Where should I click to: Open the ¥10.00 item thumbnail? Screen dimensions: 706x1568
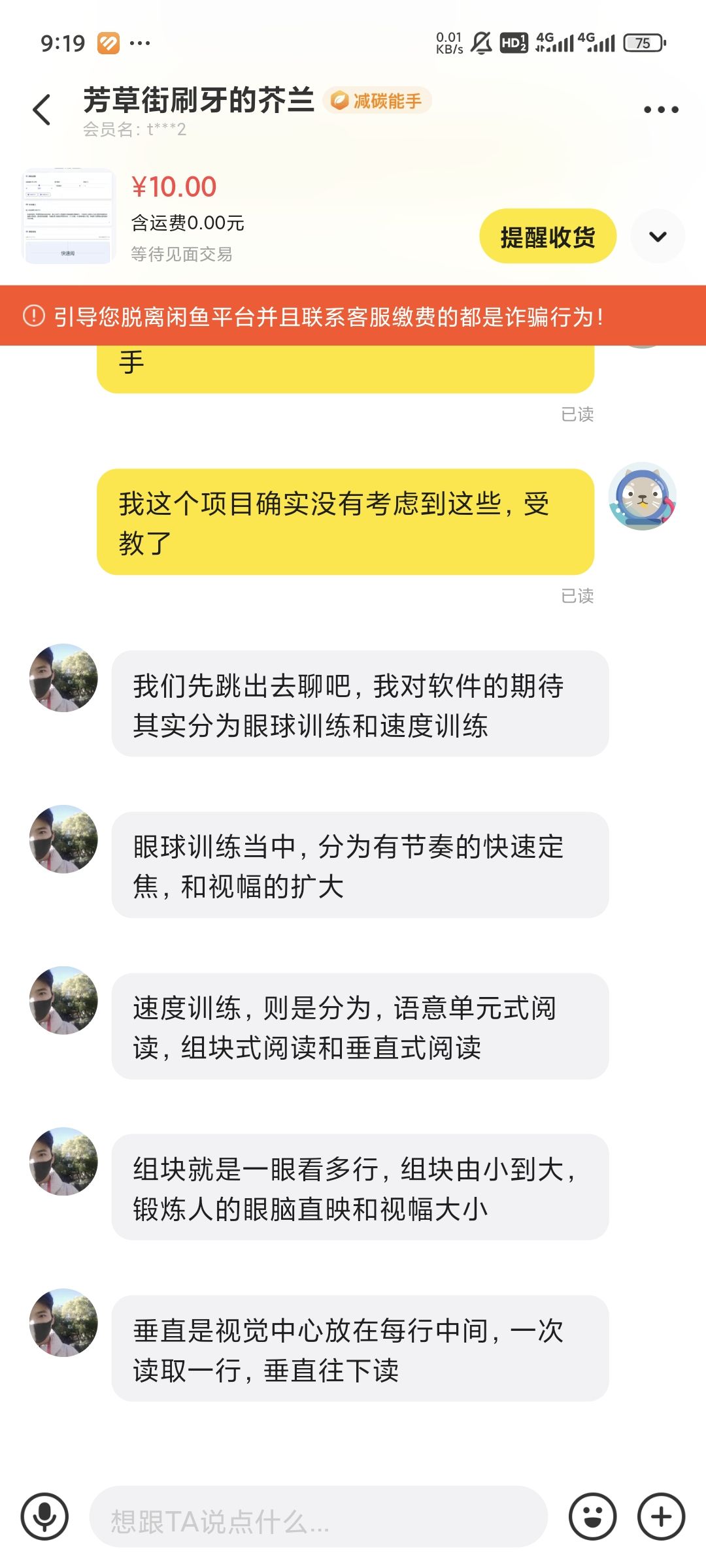coord(68,216)
